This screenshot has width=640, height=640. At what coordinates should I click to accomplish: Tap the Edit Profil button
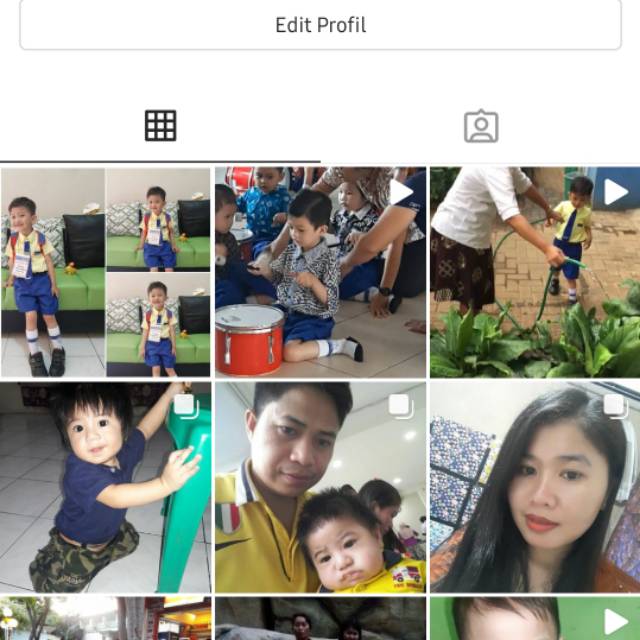pos(320,25)
